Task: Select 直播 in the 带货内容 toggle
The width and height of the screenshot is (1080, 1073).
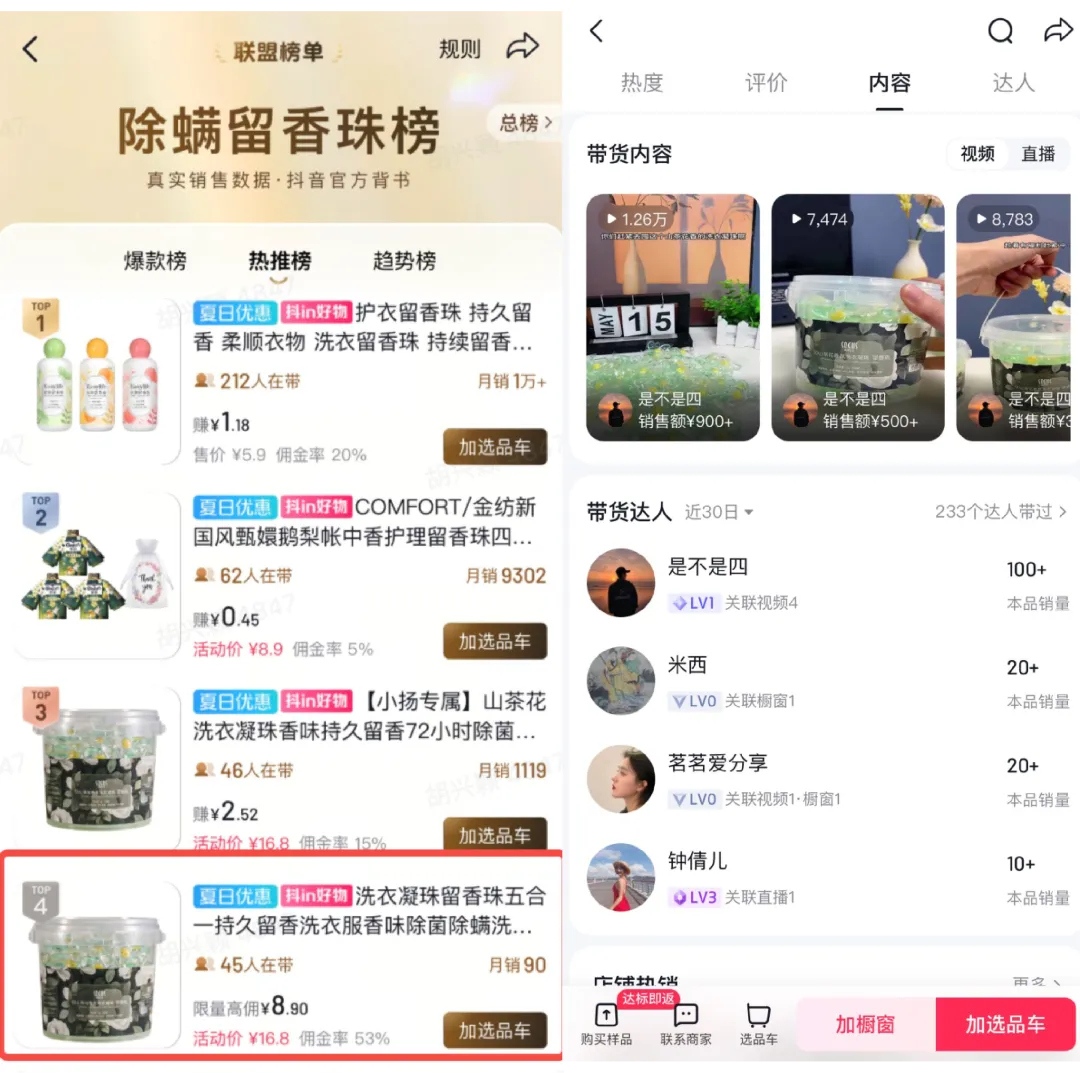Action: pyautogui.click(x=1038, y=154)
